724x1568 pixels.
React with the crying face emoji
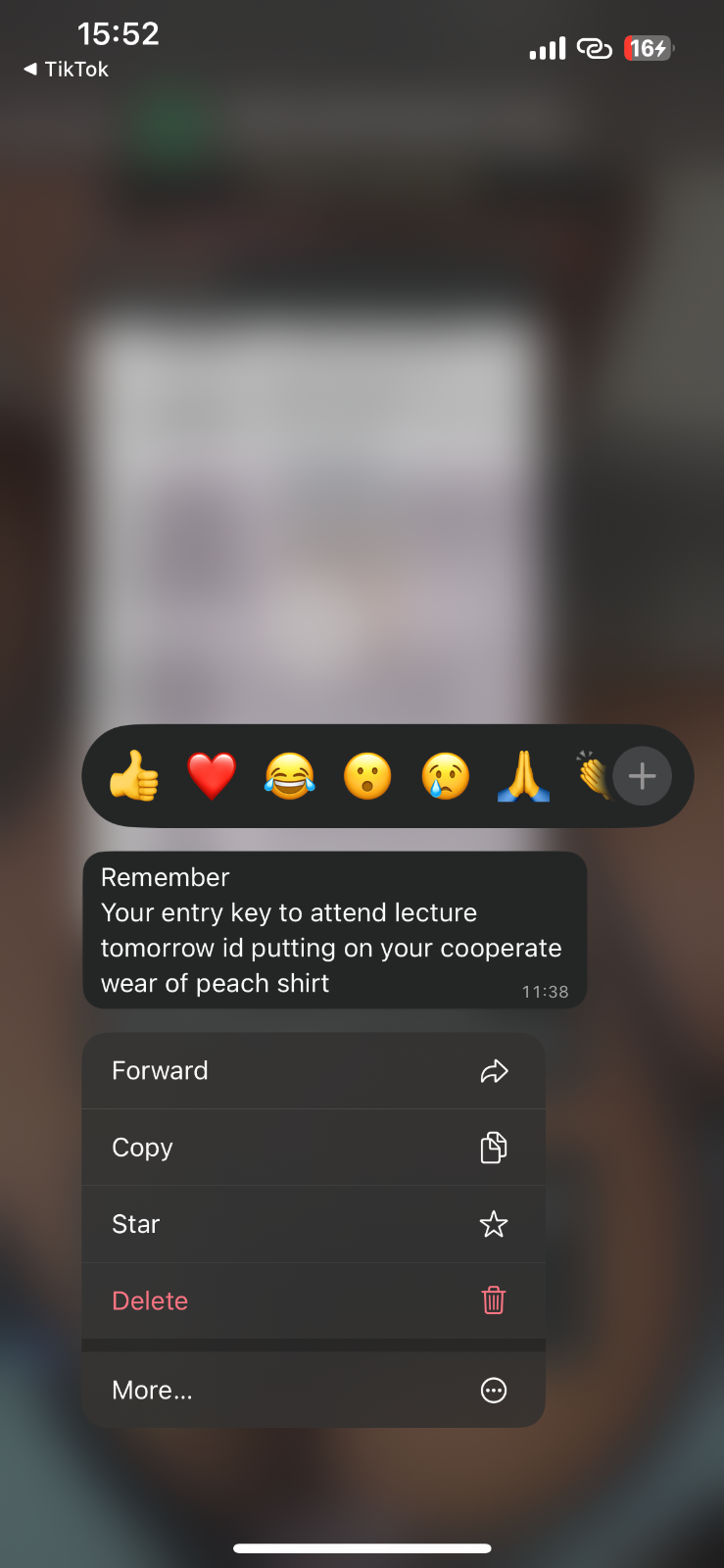(446, 776)
